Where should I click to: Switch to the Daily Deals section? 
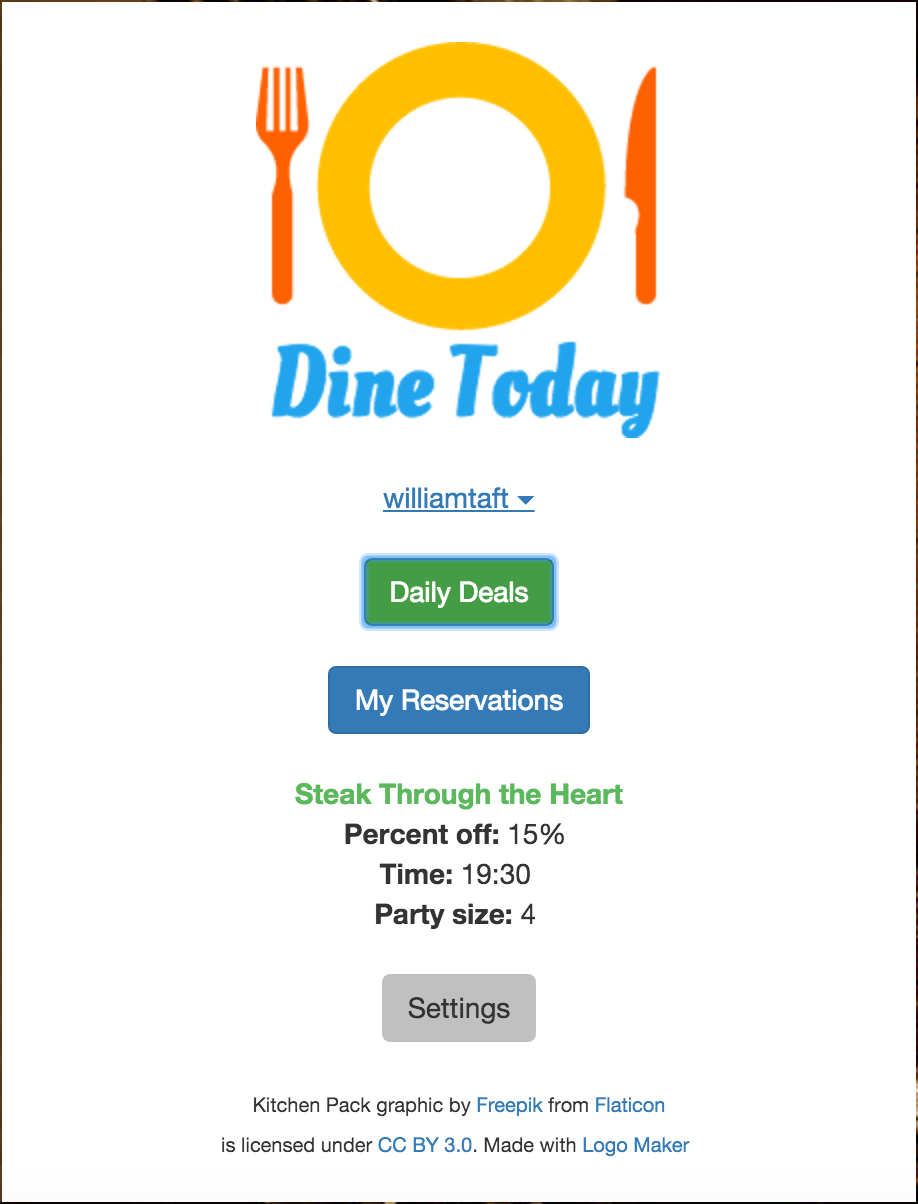(459, 592)
